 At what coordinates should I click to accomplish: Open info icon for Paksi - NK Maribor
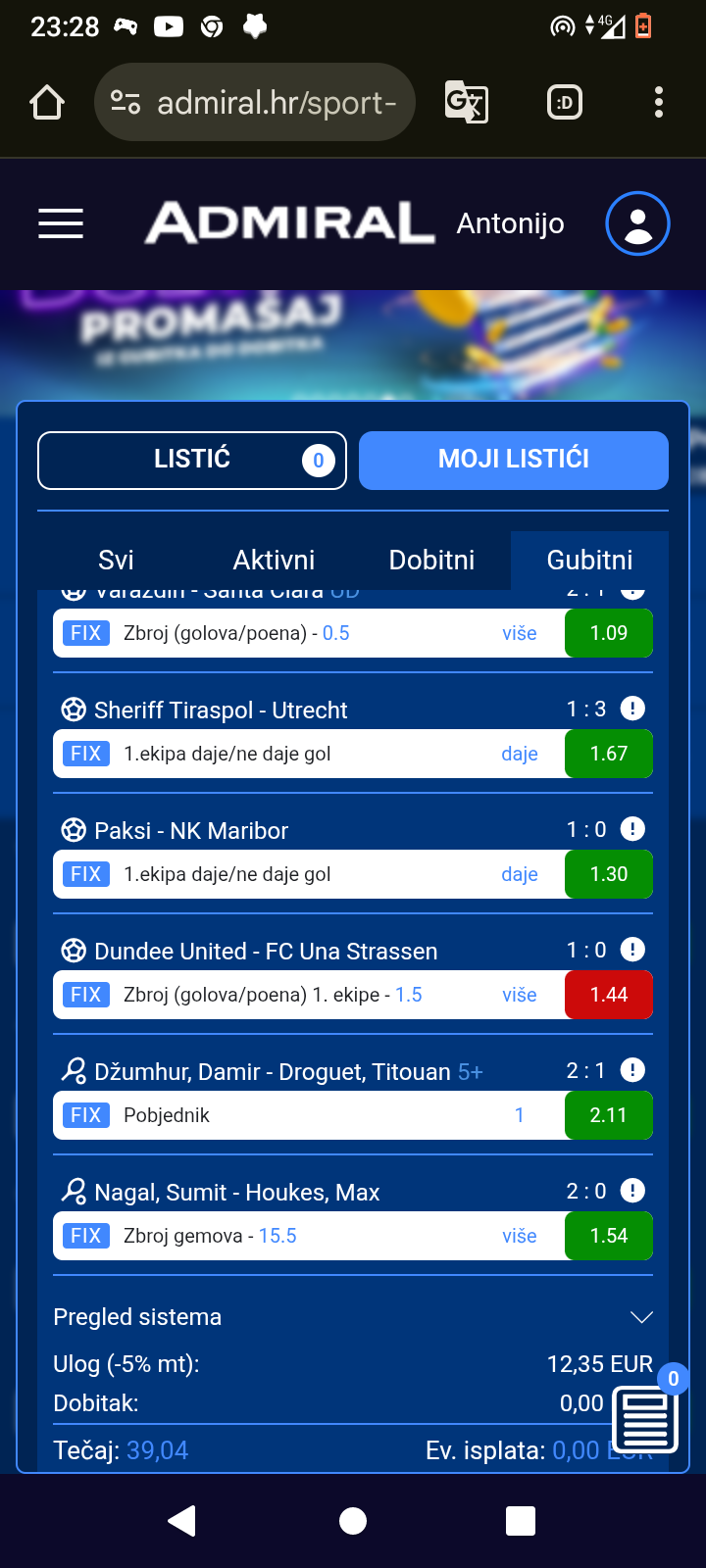click(632, 829)
